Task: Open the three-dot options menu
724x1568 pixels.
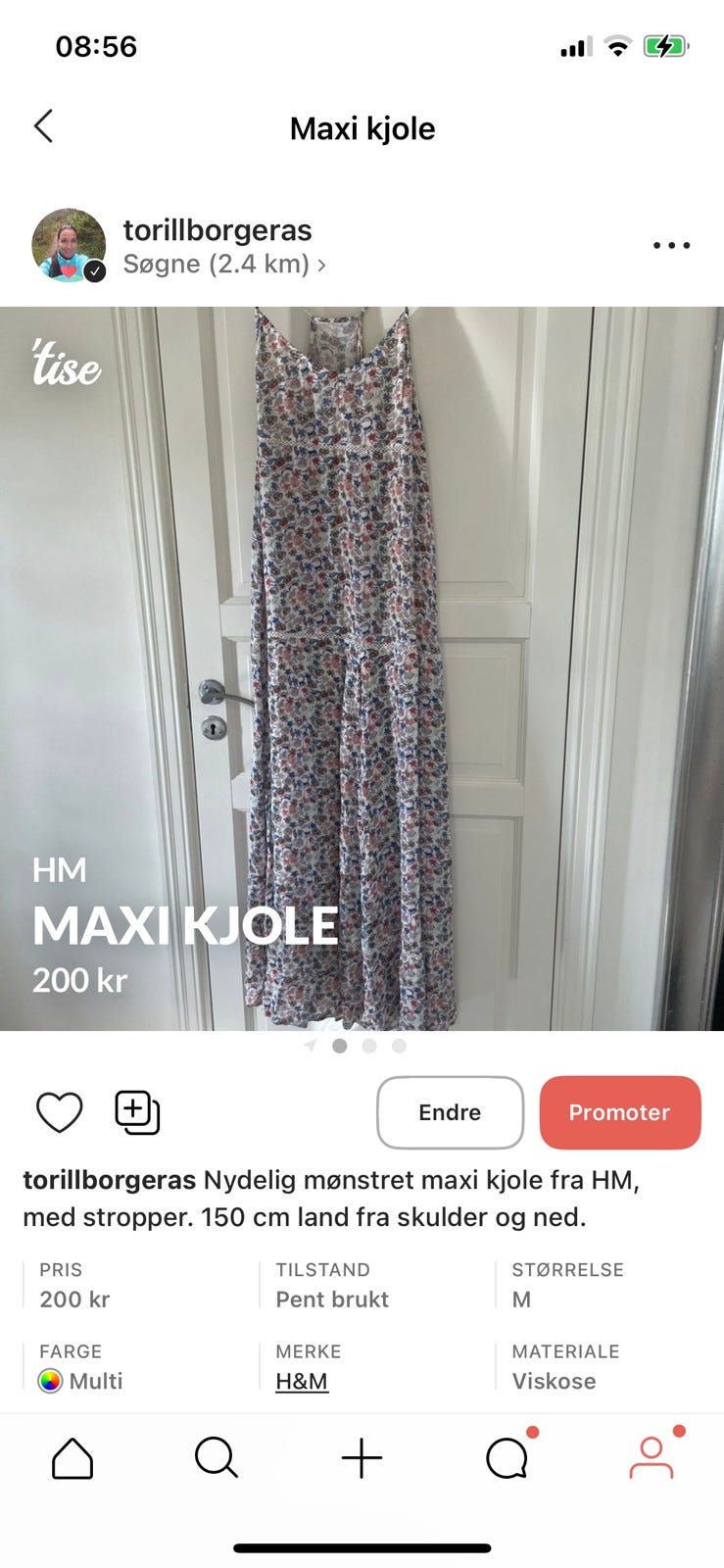Action: (670, 245)
